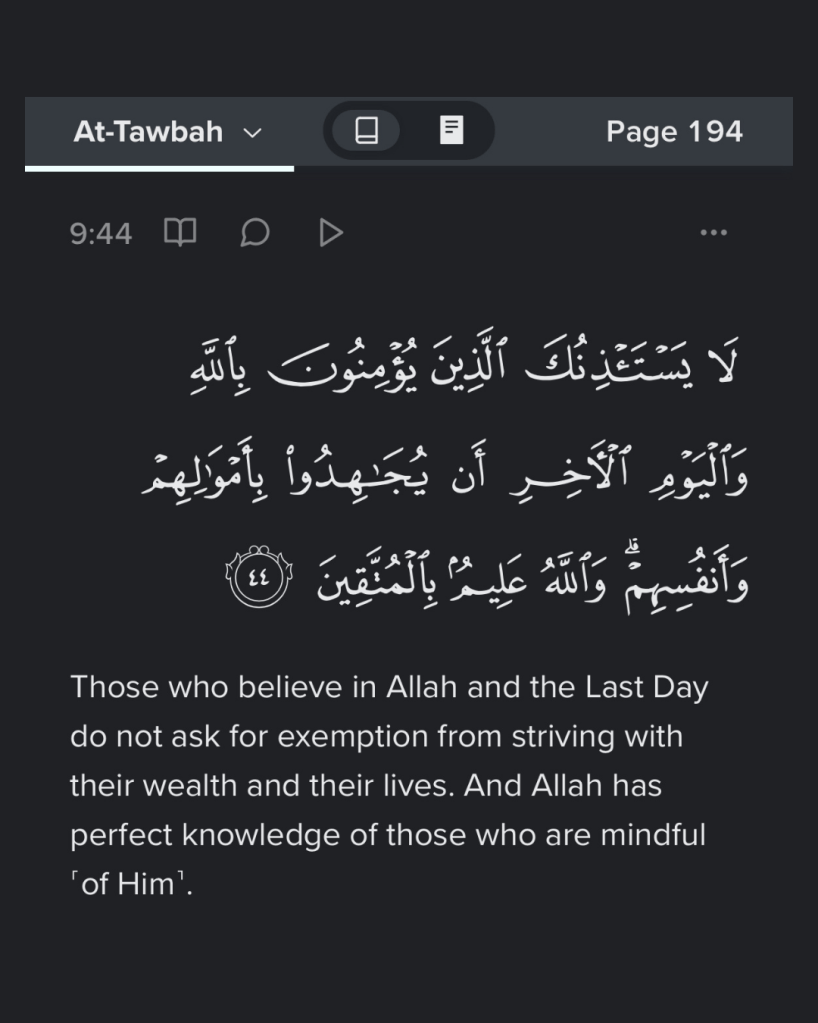818x1023 pixels.
Task: Open the overflow menu for verse 9:44
Action: [713, 233]
